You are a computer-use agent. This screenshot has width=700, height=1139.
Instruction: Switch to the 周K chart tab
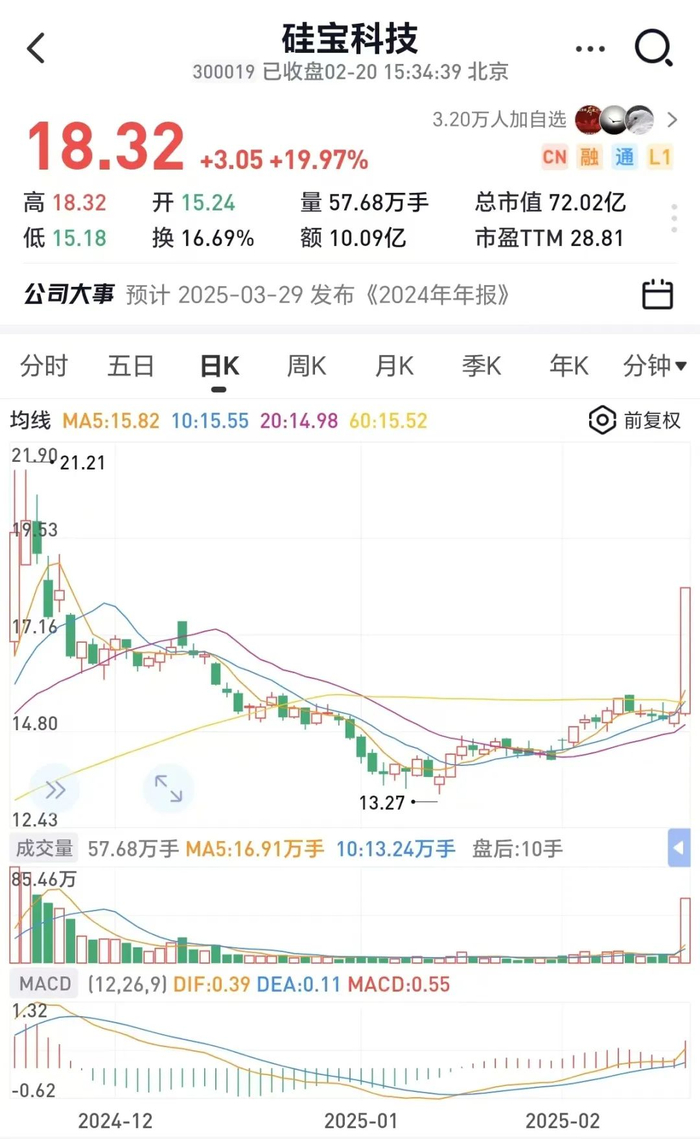click(x=306, y=366)
